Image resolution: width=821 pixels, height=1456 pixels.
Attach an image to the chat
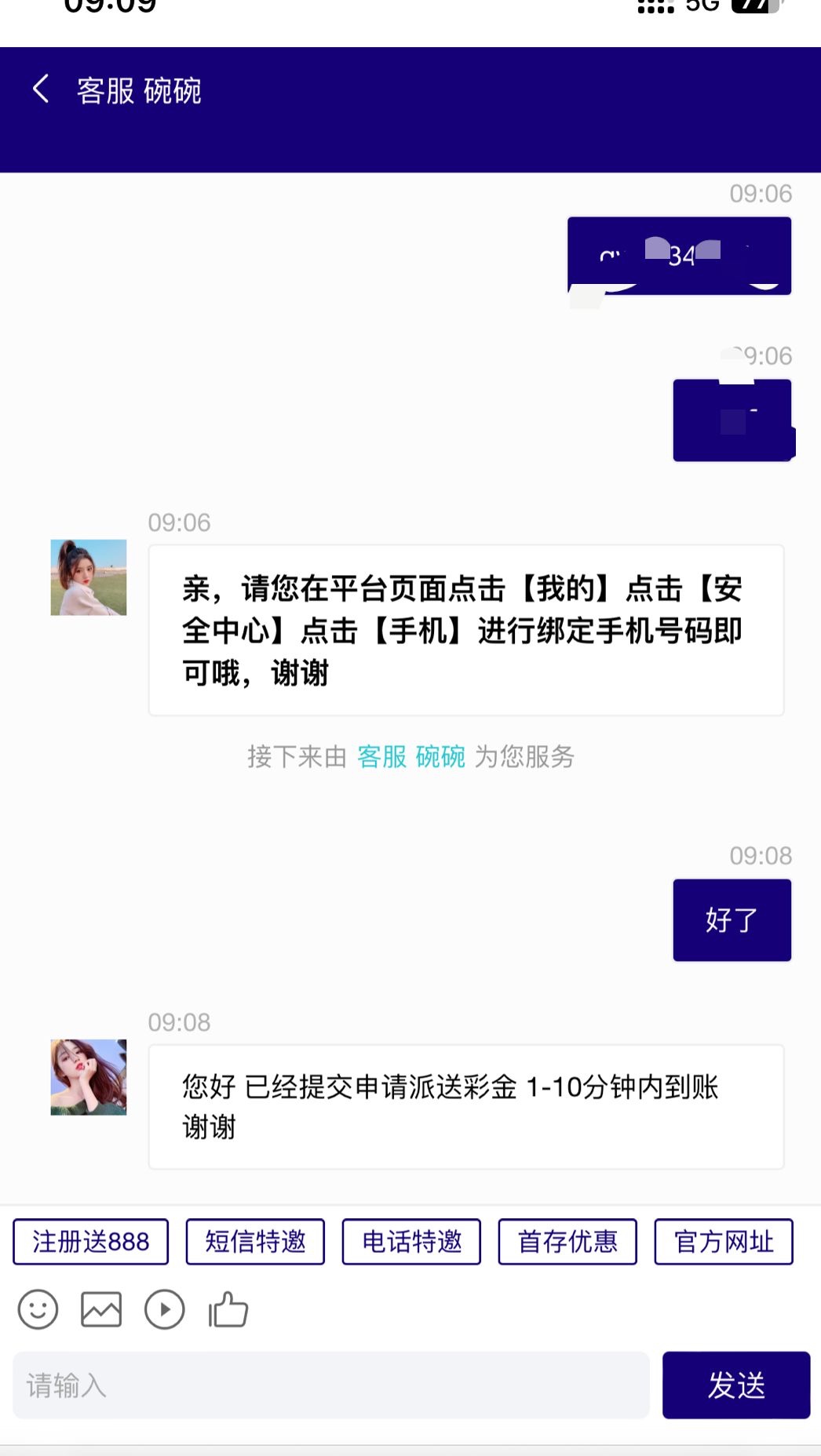click(x=101, y=1309)
